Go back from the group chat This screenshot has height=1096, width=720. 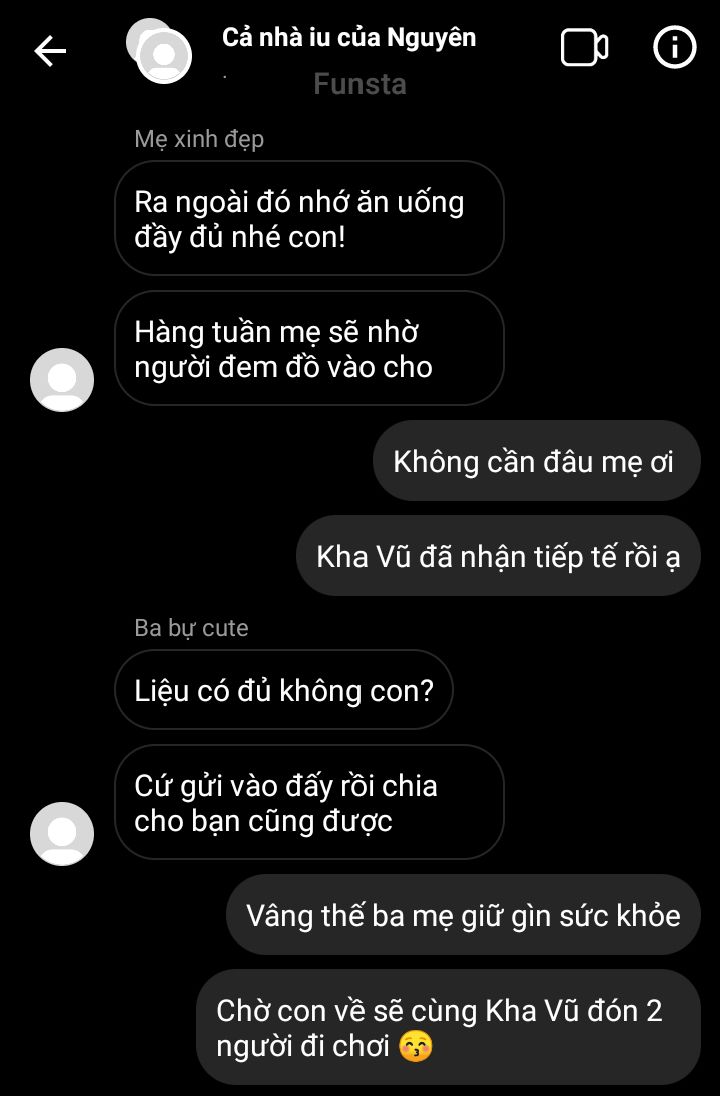[x=50, y=51]
